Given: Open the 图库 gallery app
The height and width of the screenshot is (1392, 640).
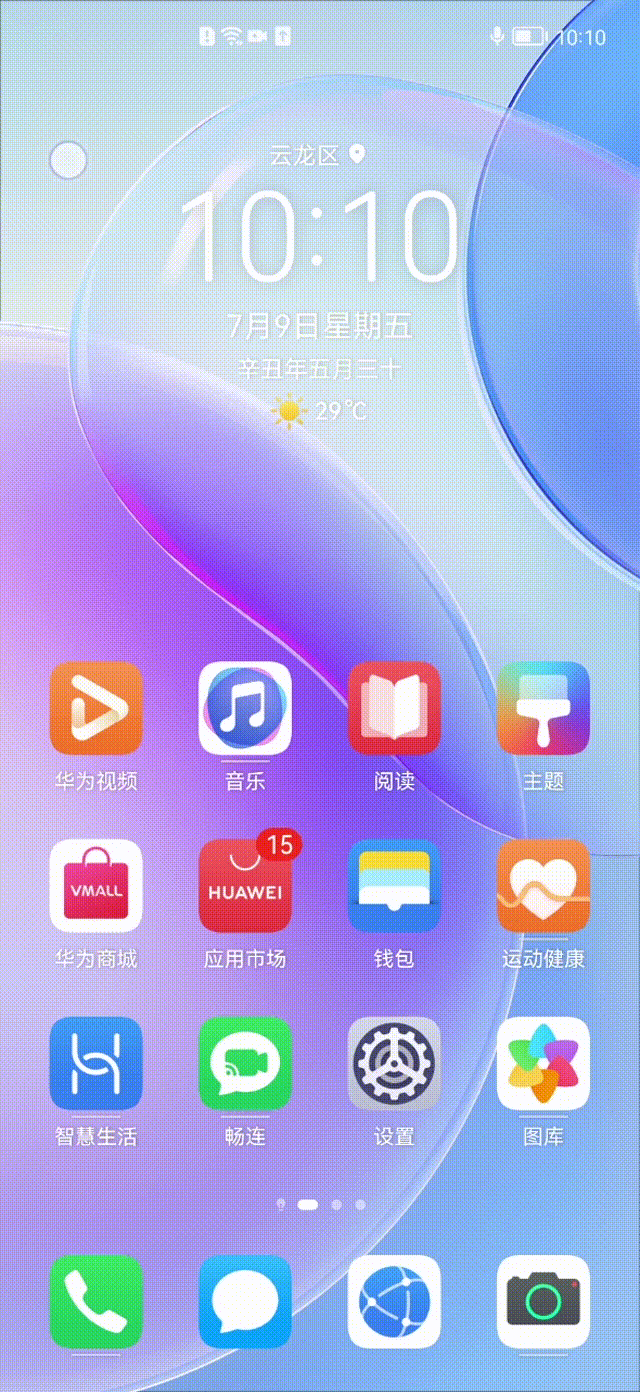Looking at the screenshot, I should click(543, 1063).
